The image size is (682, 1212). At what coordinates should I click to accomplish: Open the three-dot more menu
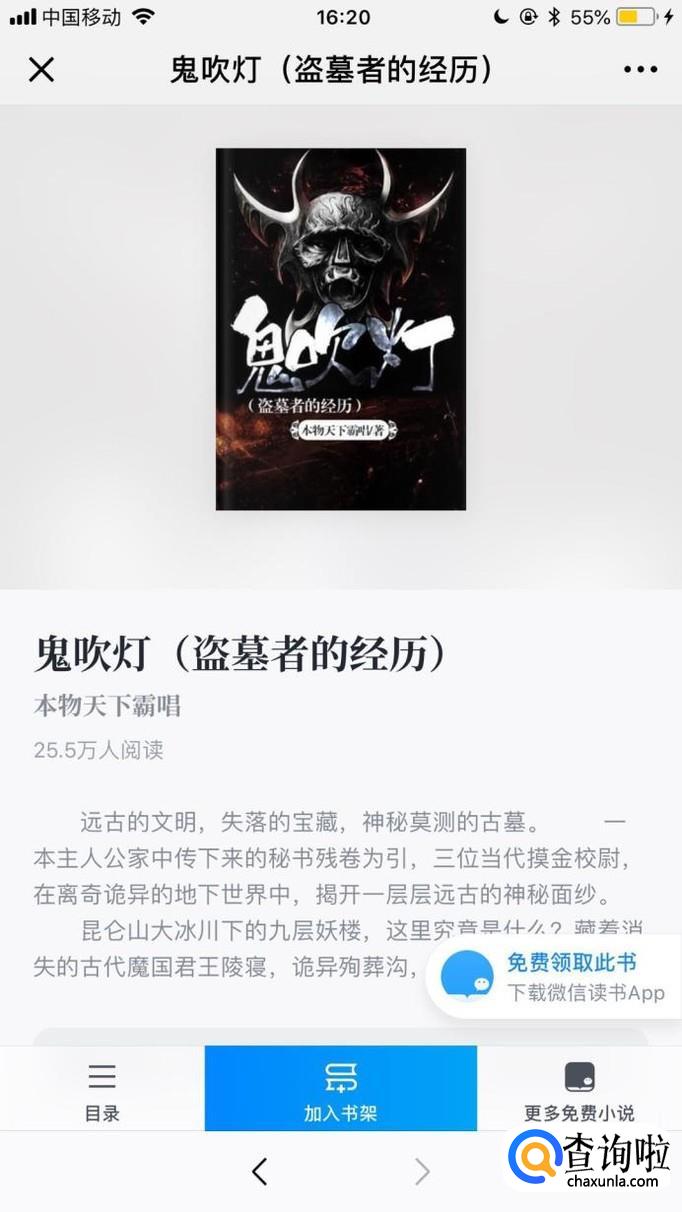click(640, 70)
